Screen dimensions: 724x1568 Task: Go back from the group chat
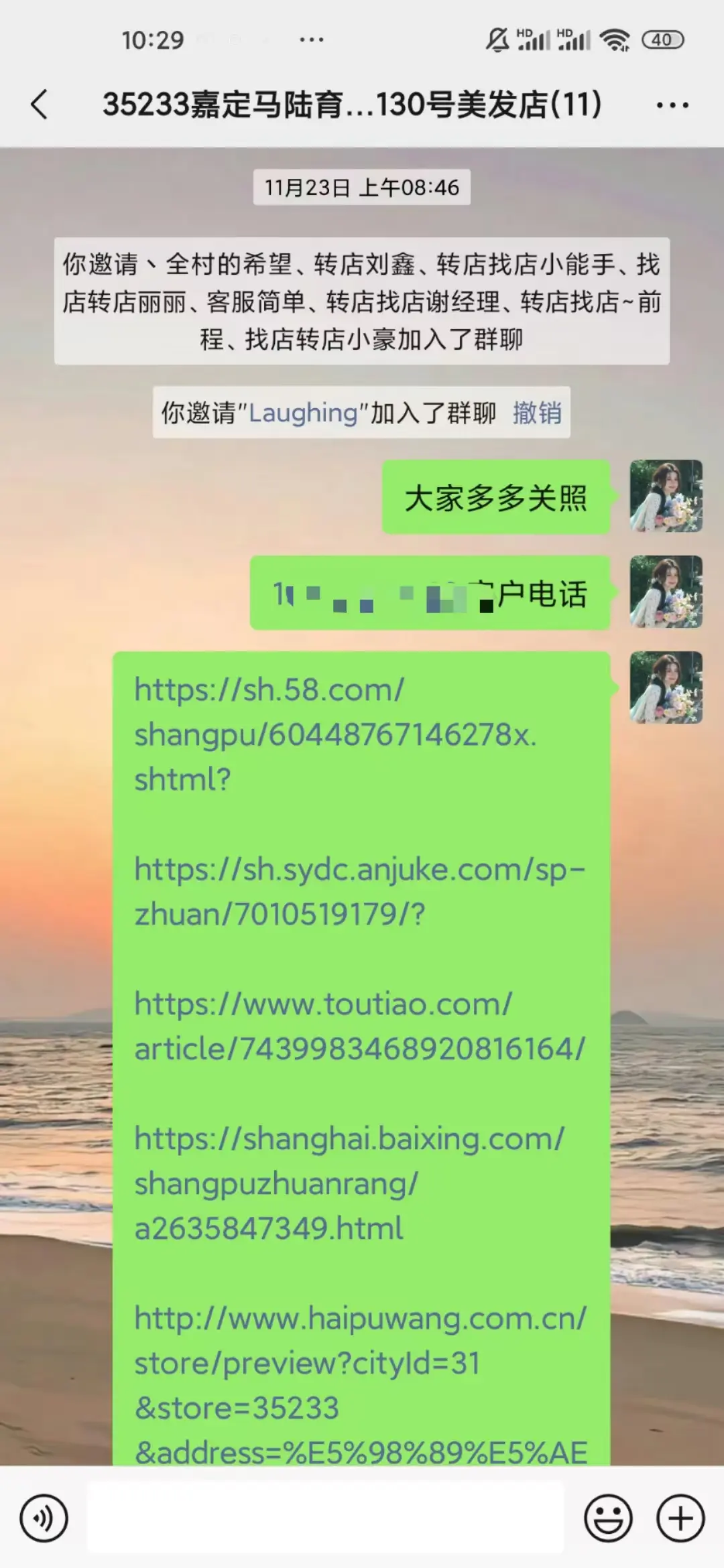tap(40, 105)
